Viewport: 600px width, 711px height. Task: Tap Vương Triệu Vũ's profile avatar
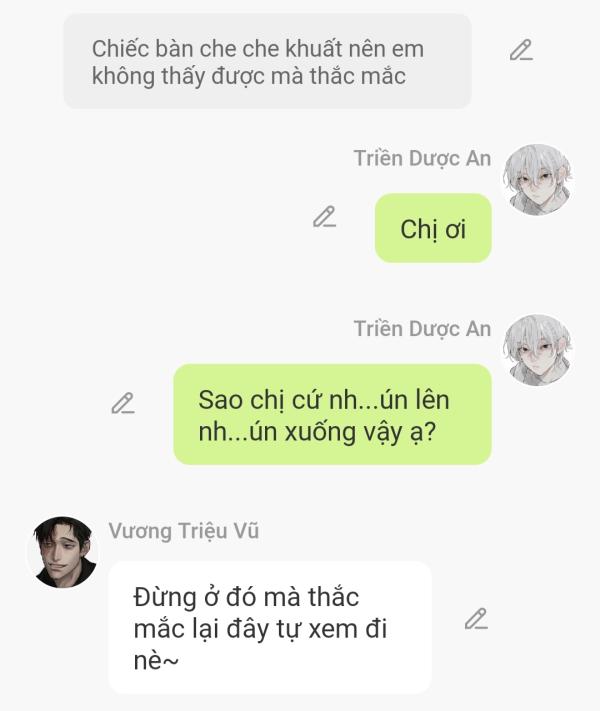click(x=62, y=552)
